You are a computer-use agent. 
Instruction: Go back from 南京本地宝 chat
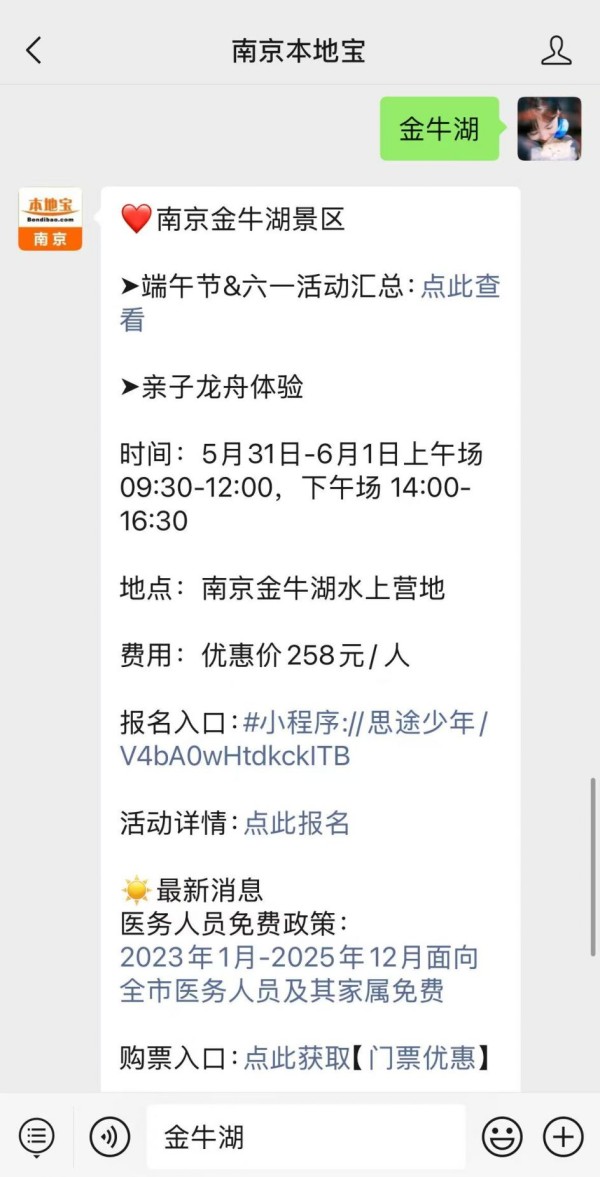pyautogui.click(x=34, y=51)
